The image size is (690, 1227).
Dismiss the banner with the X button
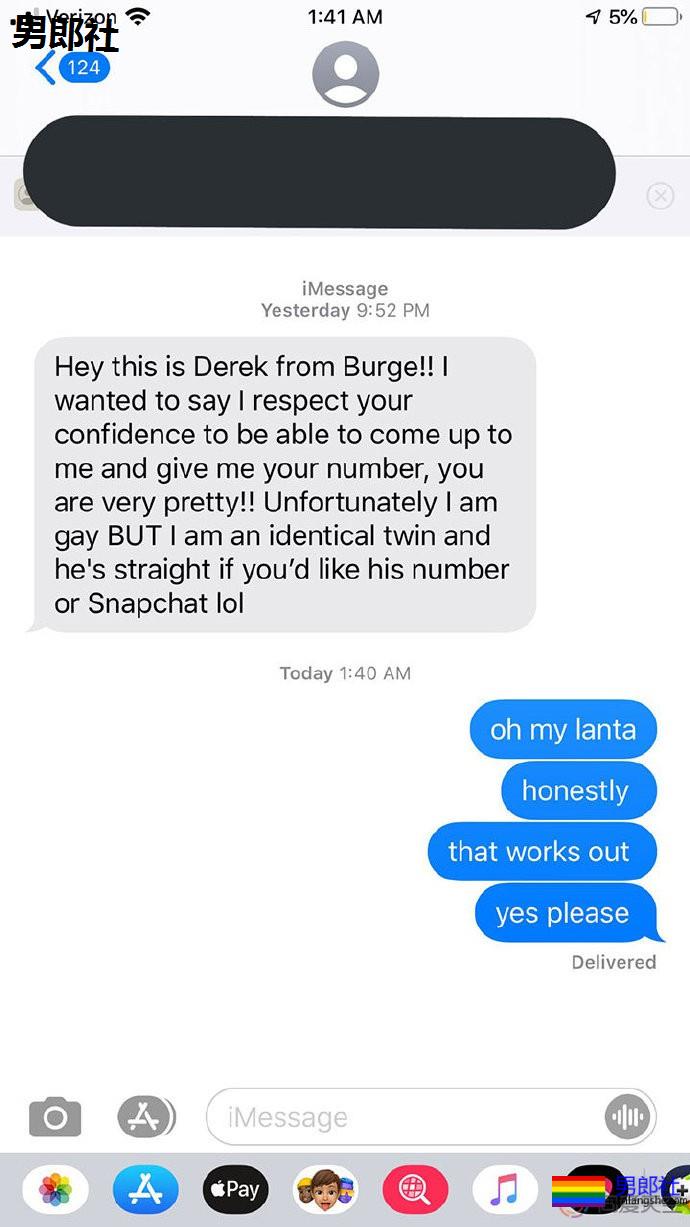click(660, 196)
